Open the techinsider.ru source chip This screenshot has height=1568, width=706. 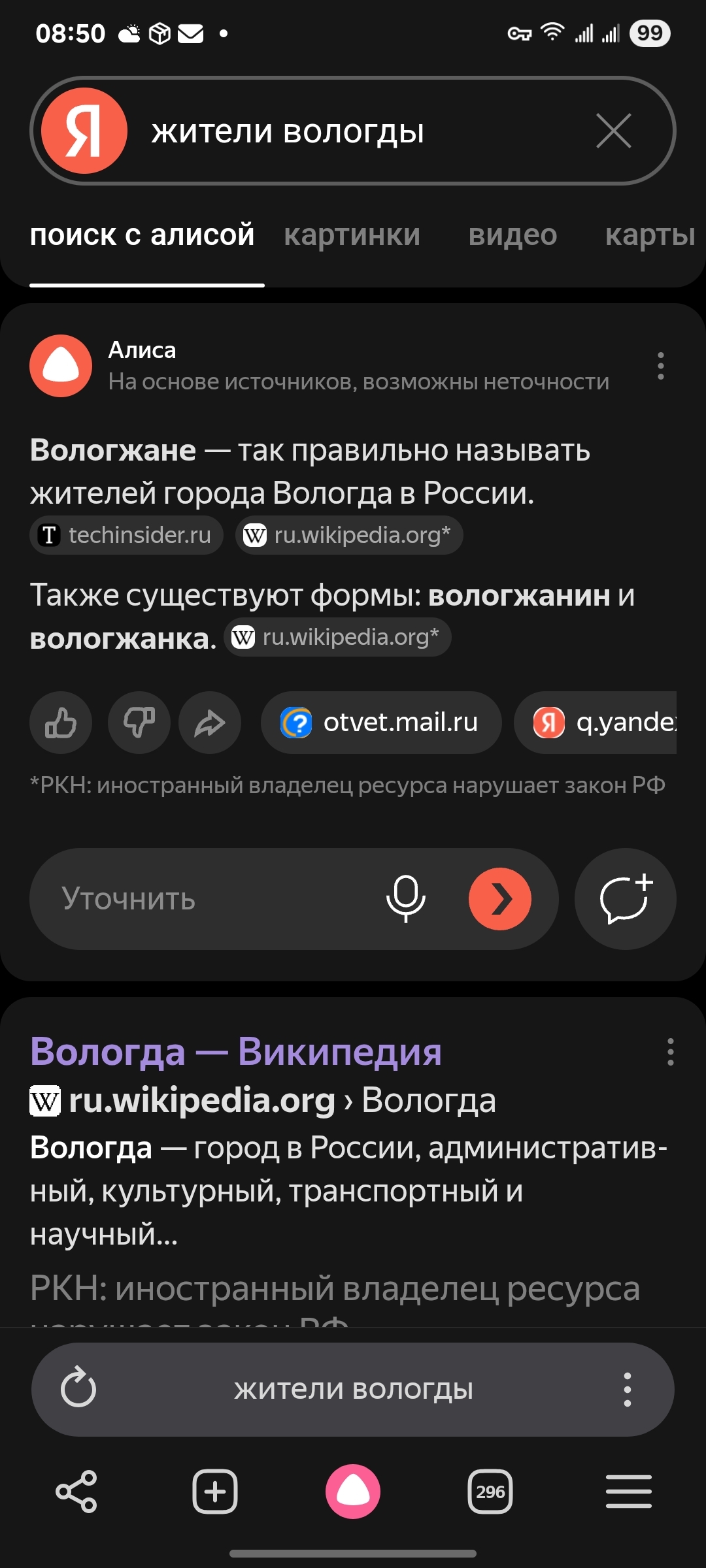tap(126, 535)
